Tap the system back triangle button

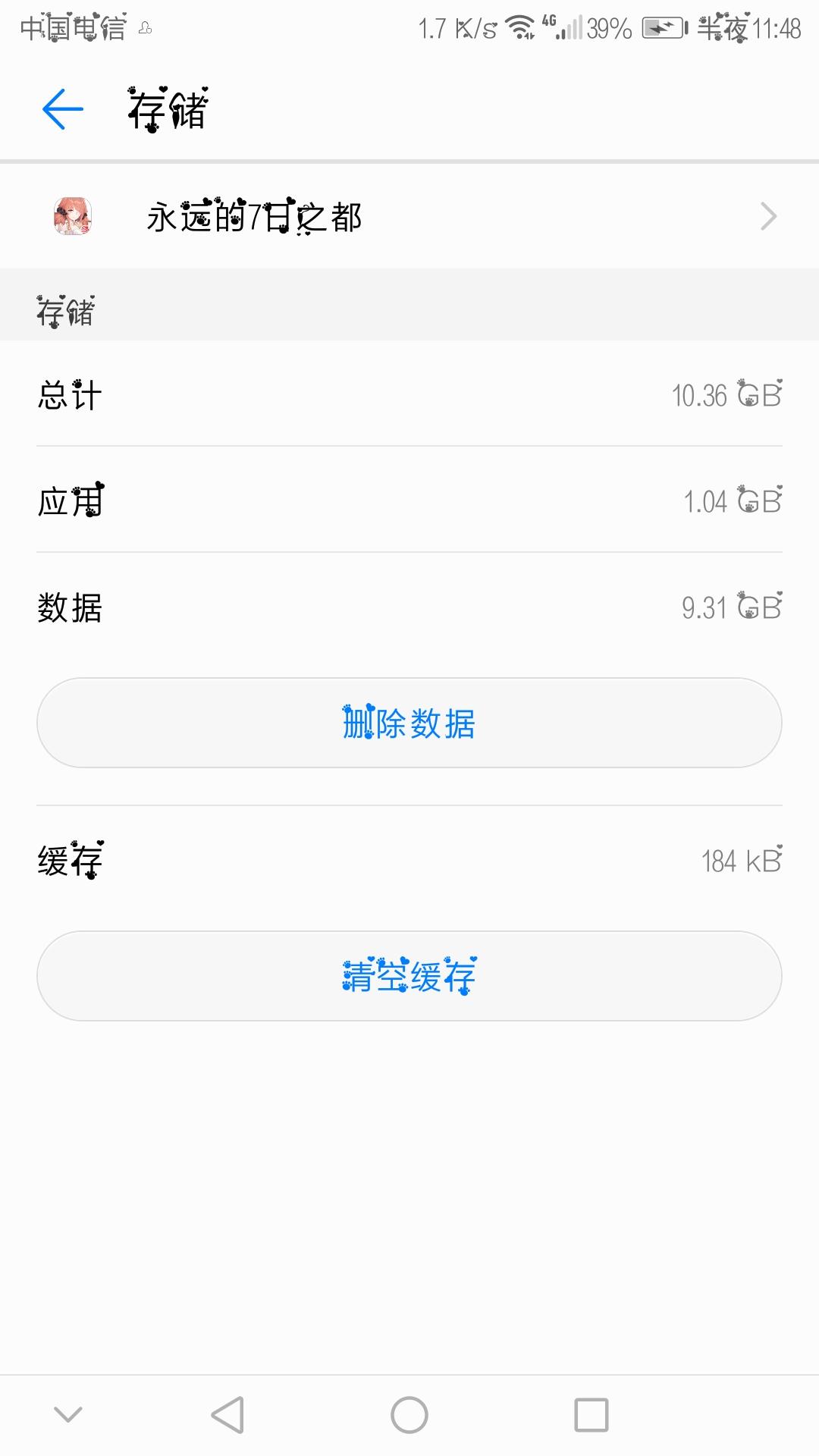(x=227, y=1414)
